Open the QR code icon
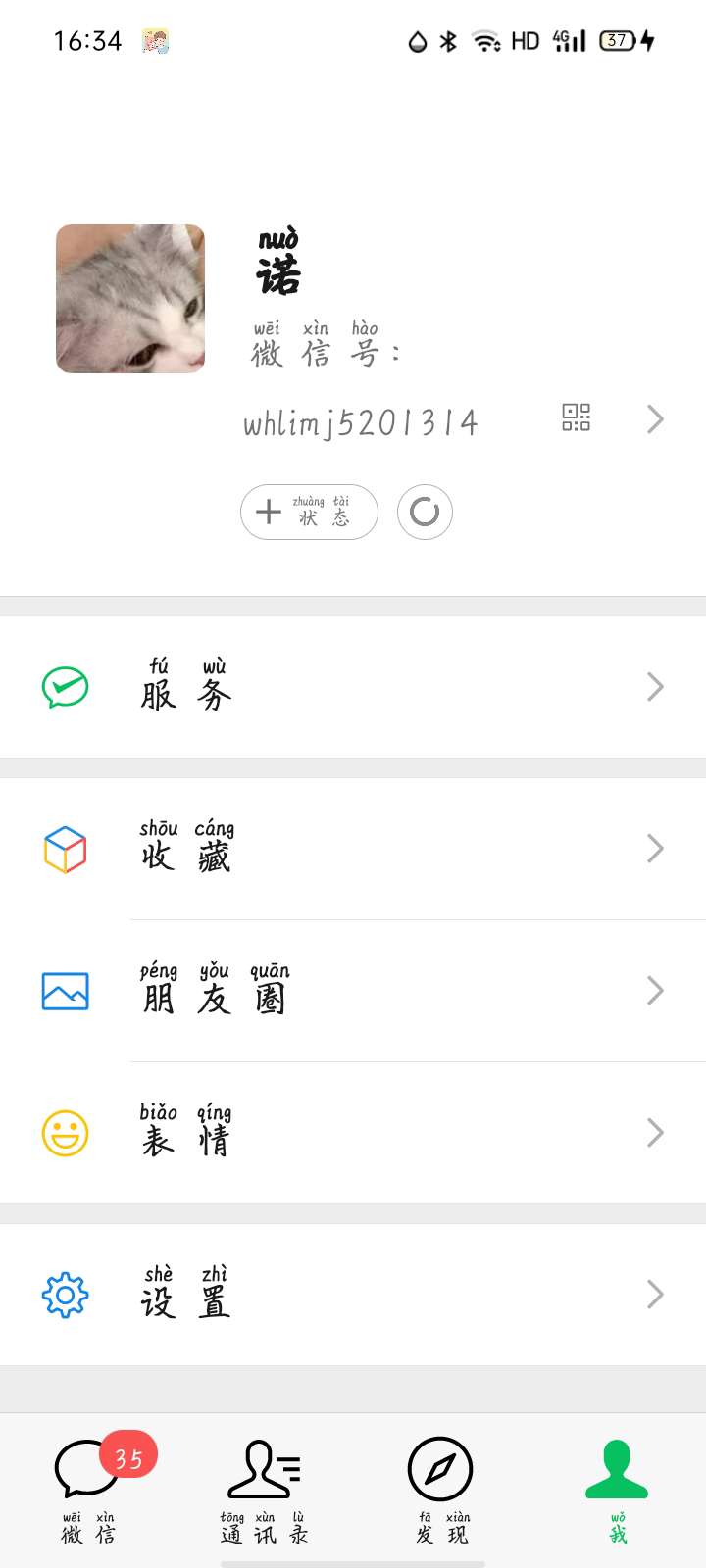The width and height of the screenshot is (706, 1568). (x=576, y=417)
